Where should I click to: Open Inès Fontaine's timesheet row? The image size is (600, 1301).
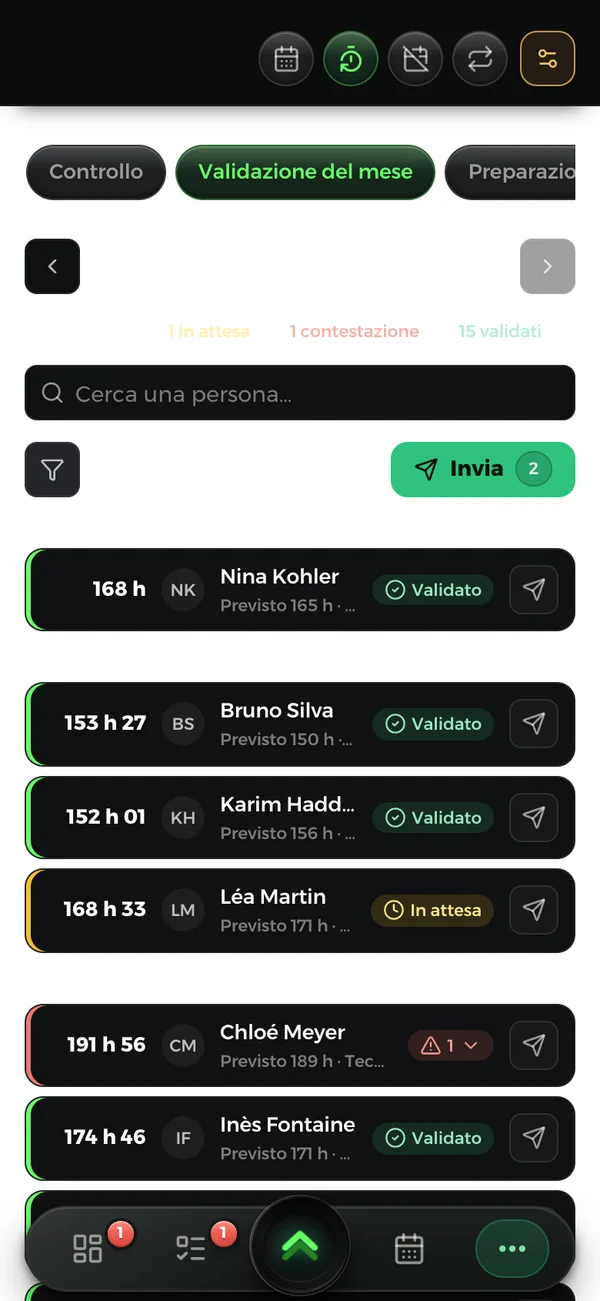(300, 1138)
